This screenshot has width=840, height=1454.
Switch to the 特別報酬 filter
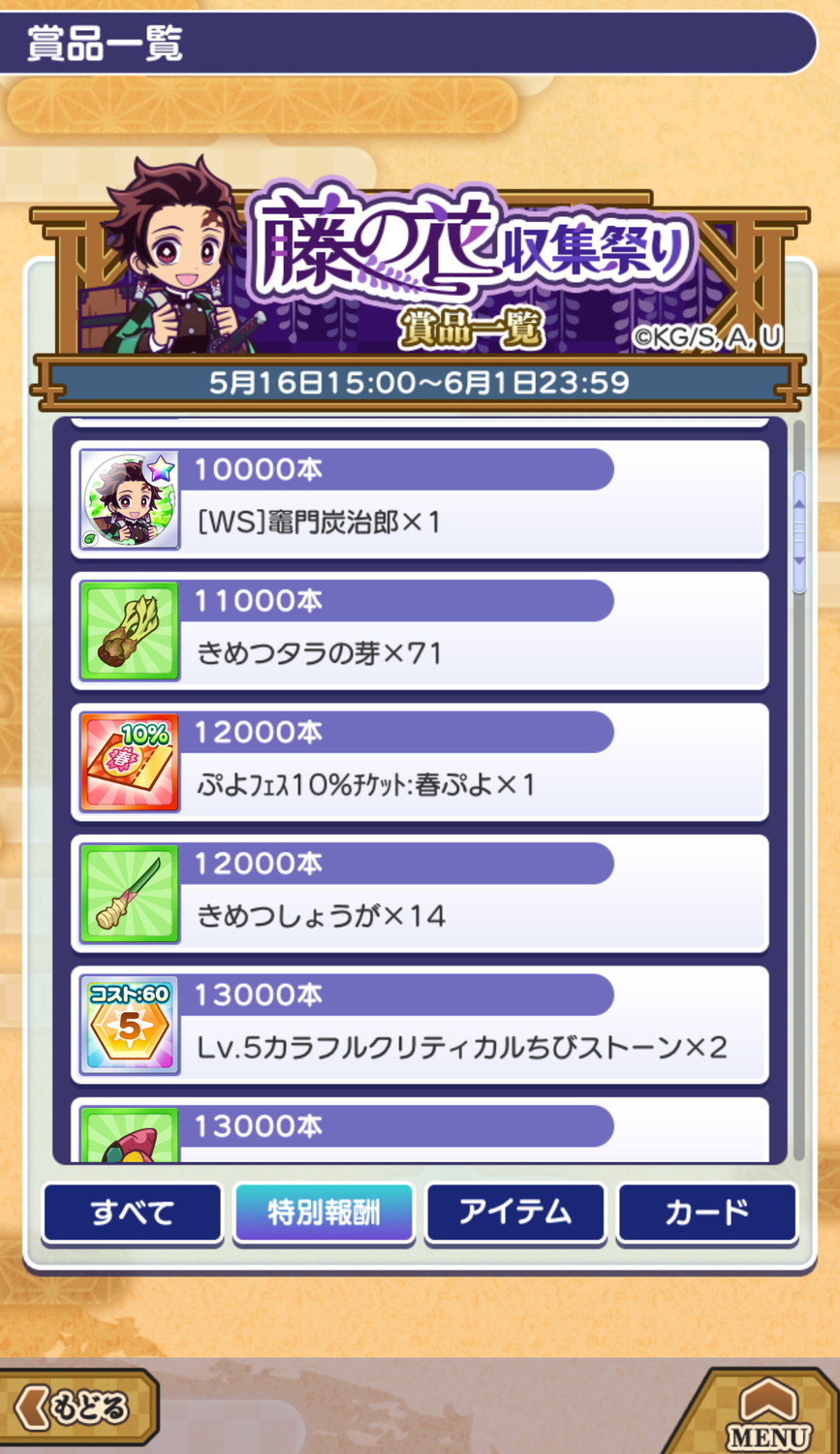coord(324,1212)
